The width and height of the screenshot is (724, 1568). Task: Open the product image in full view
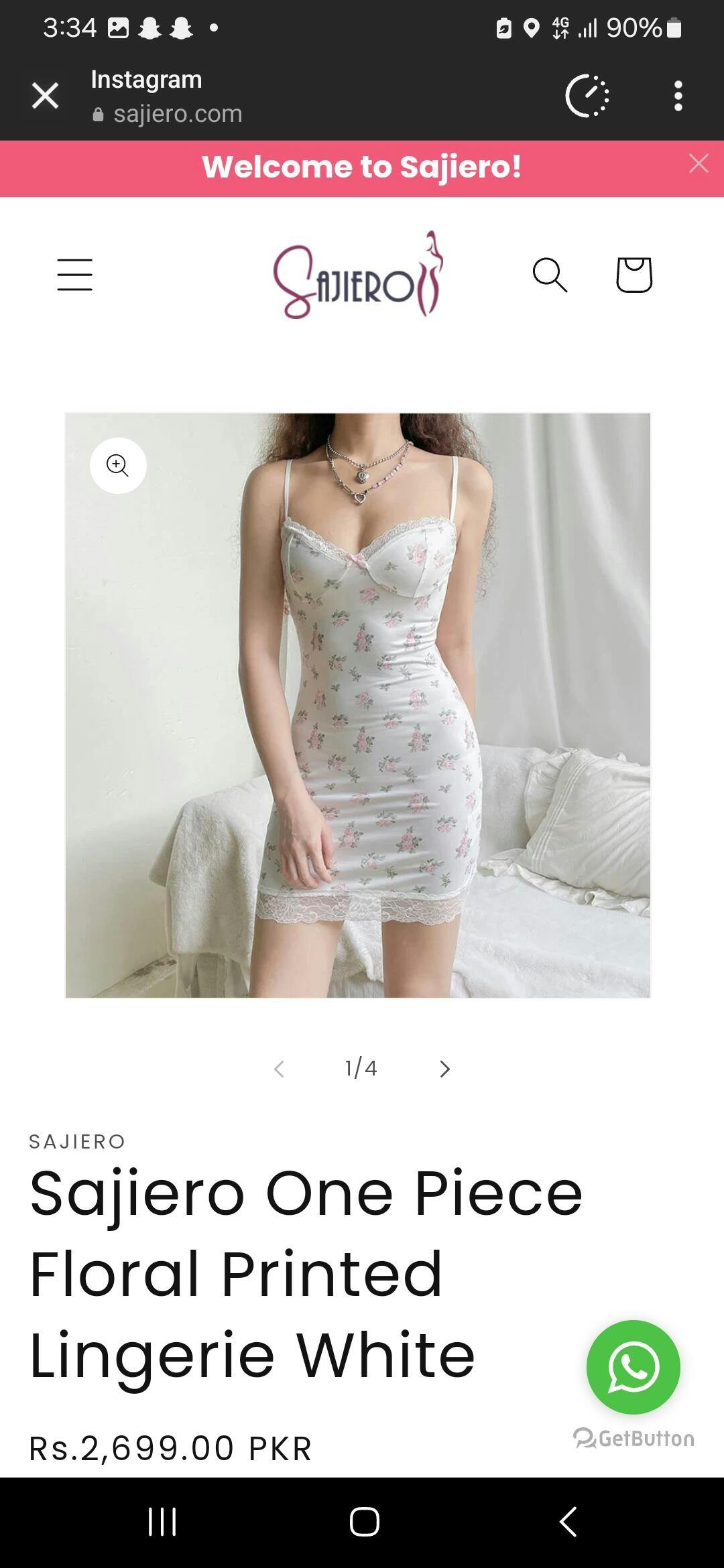tap(358, 705)
